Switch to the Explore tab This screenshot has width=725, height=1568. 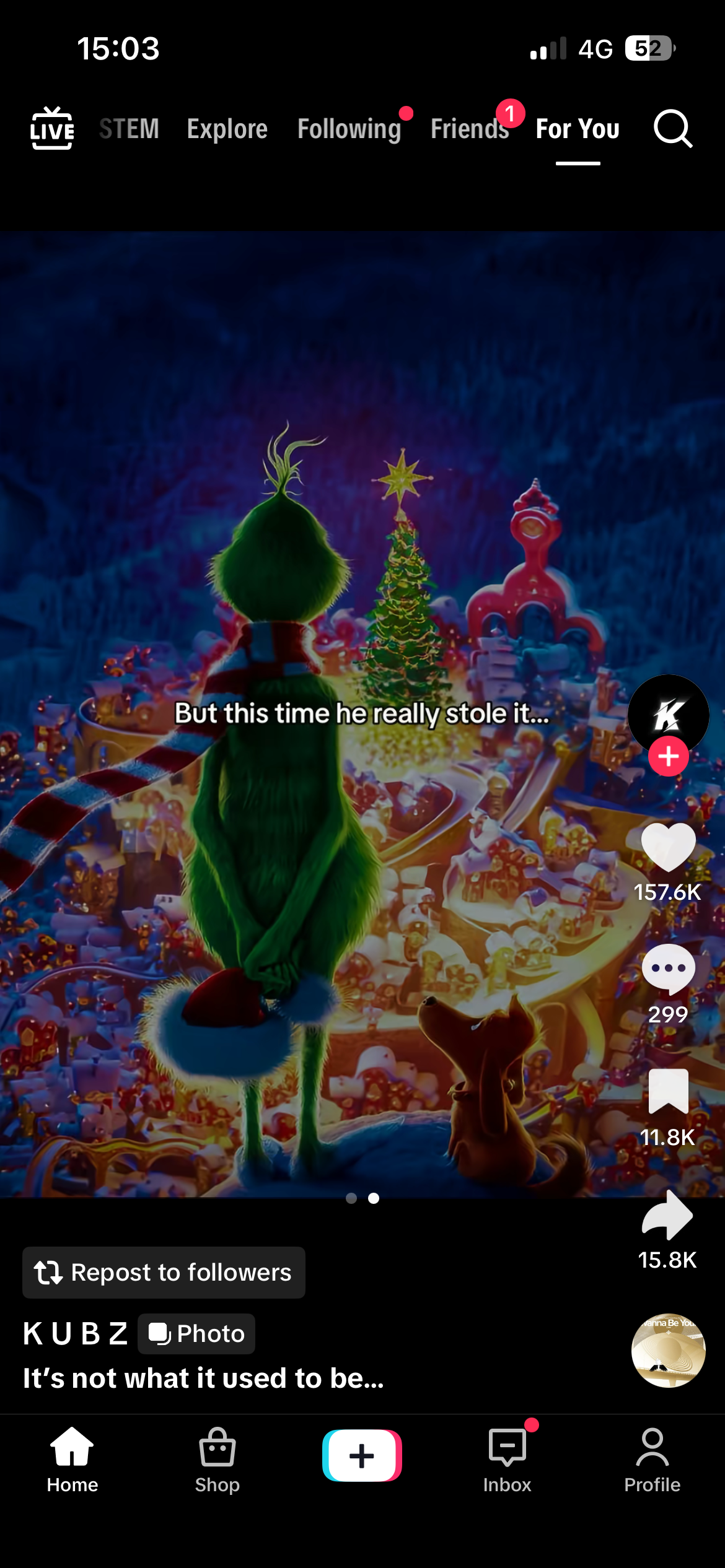tap(227, 129)
